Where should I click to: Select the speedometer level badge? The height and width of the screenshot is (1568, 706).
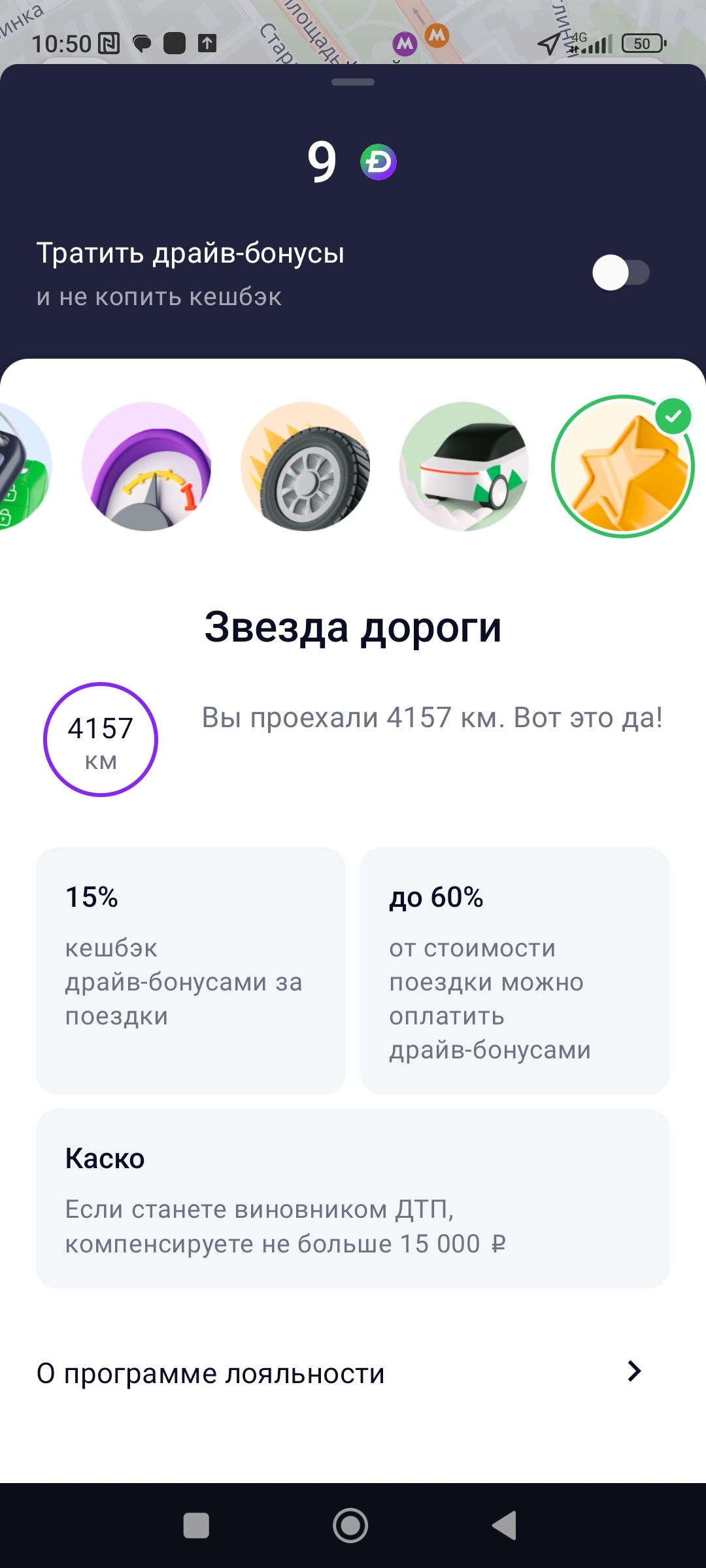(x=146, y=466)
